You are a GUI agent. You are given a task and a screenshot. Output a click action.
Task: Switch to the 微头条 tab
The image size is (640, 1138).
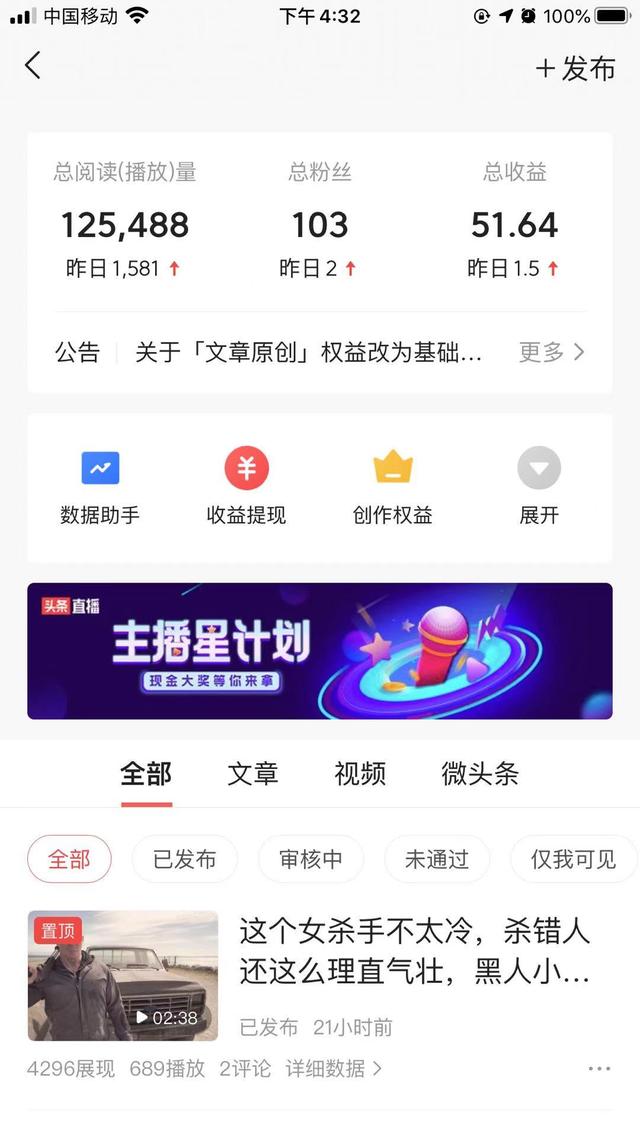pos(480,773)
